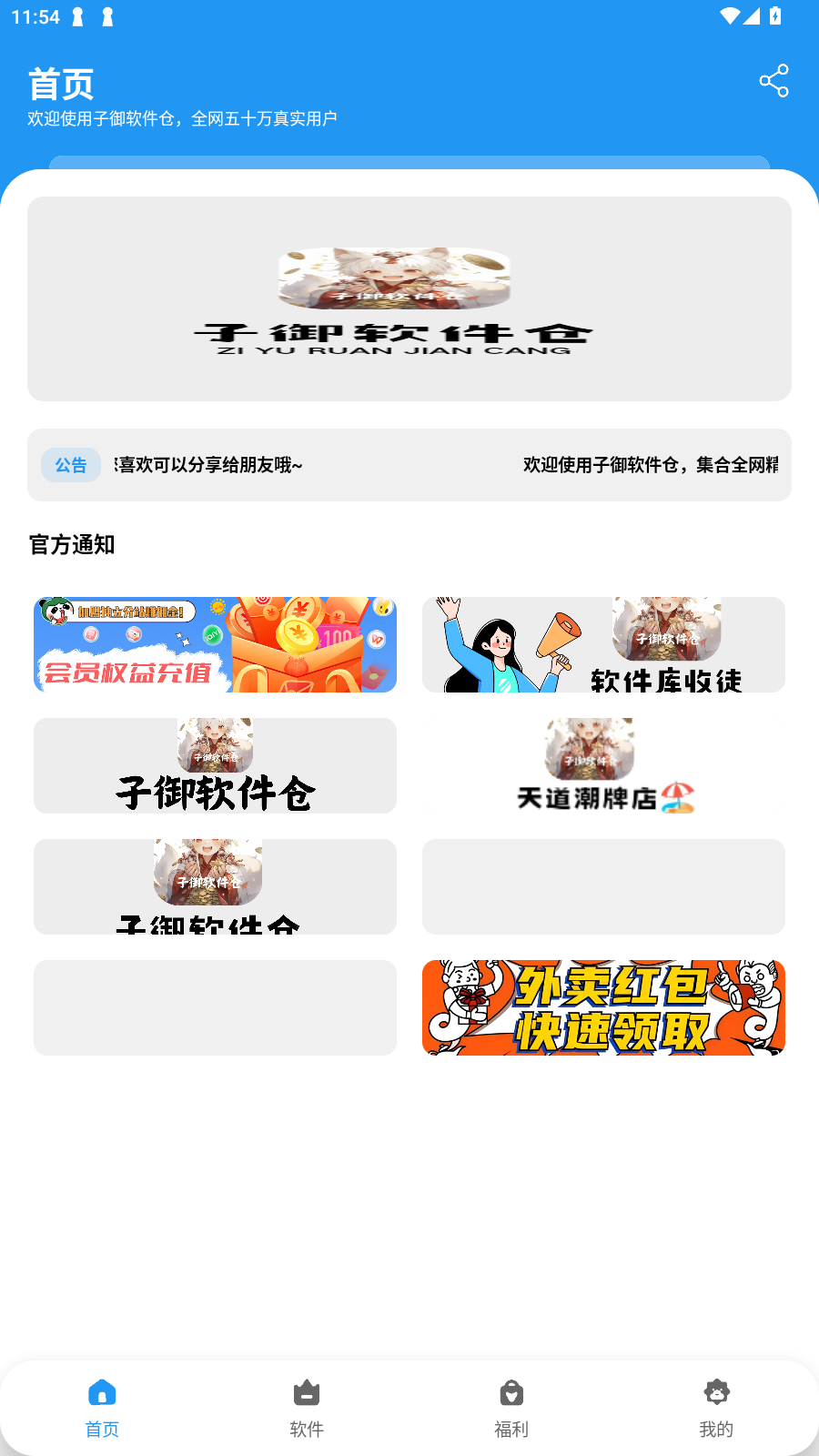Select the 首页 tab
Viewport: 819px width, 1456px height.
(102, 1407)
